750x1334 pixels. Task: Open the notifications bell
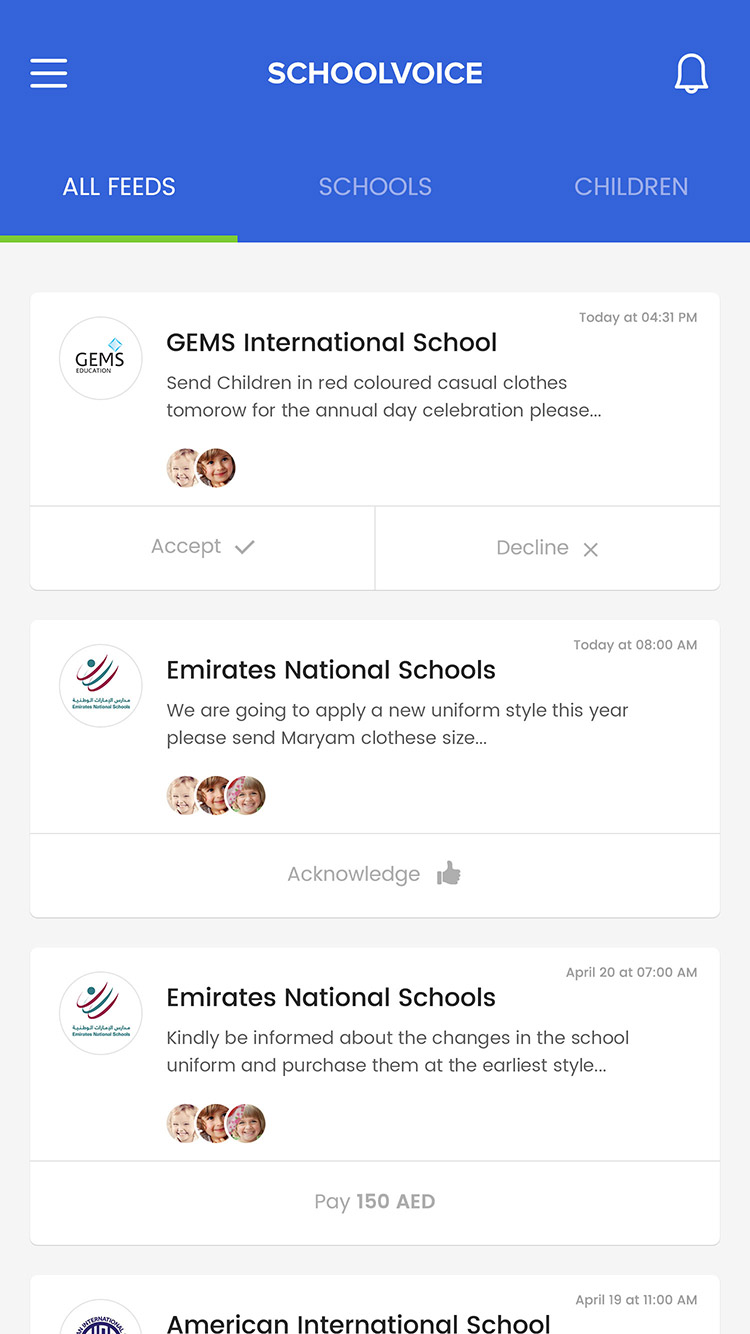pyautogui.click(x=691, y=74)
